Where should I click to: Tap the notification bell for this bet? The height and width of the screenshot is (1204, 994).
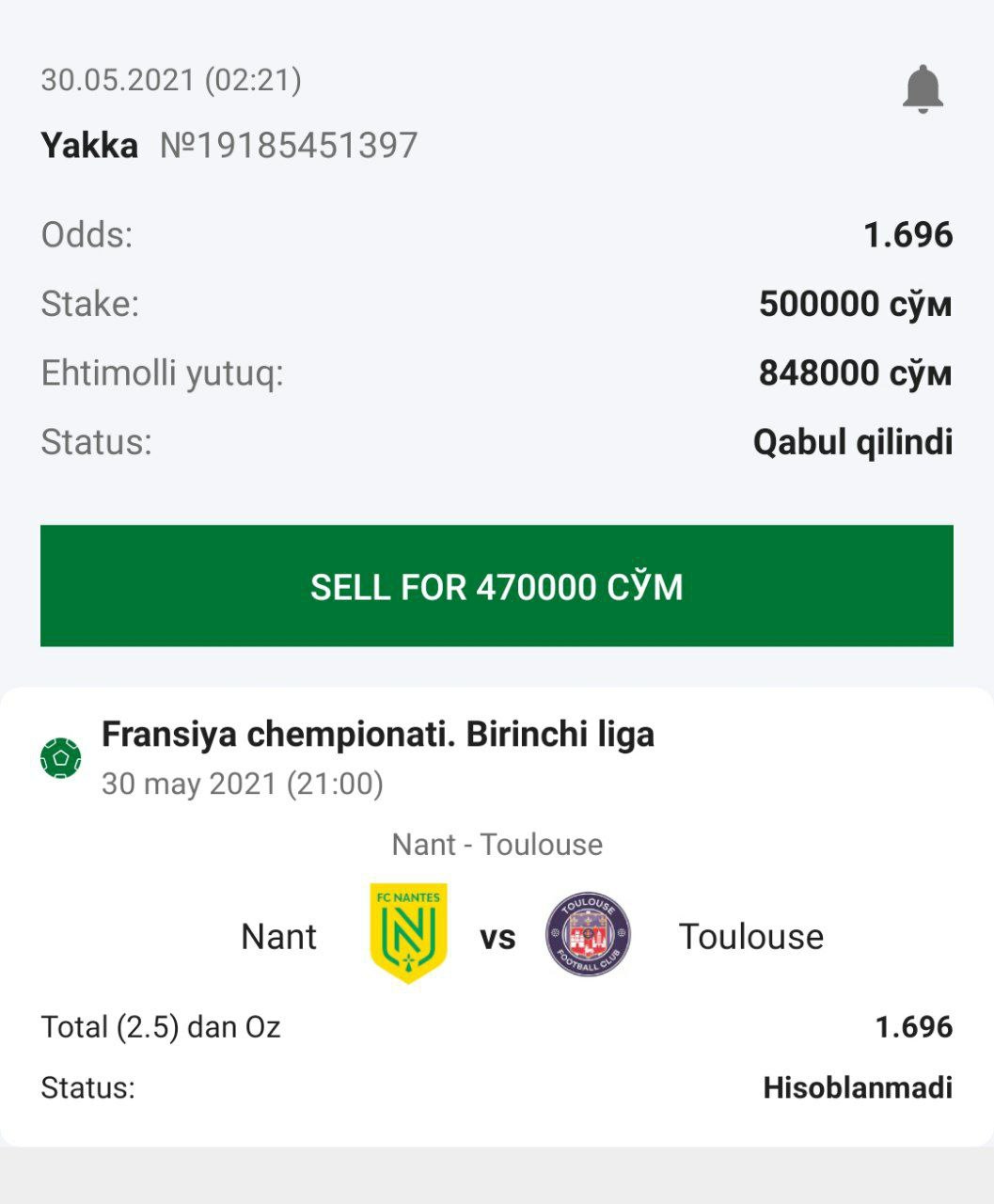click(923, 89)
